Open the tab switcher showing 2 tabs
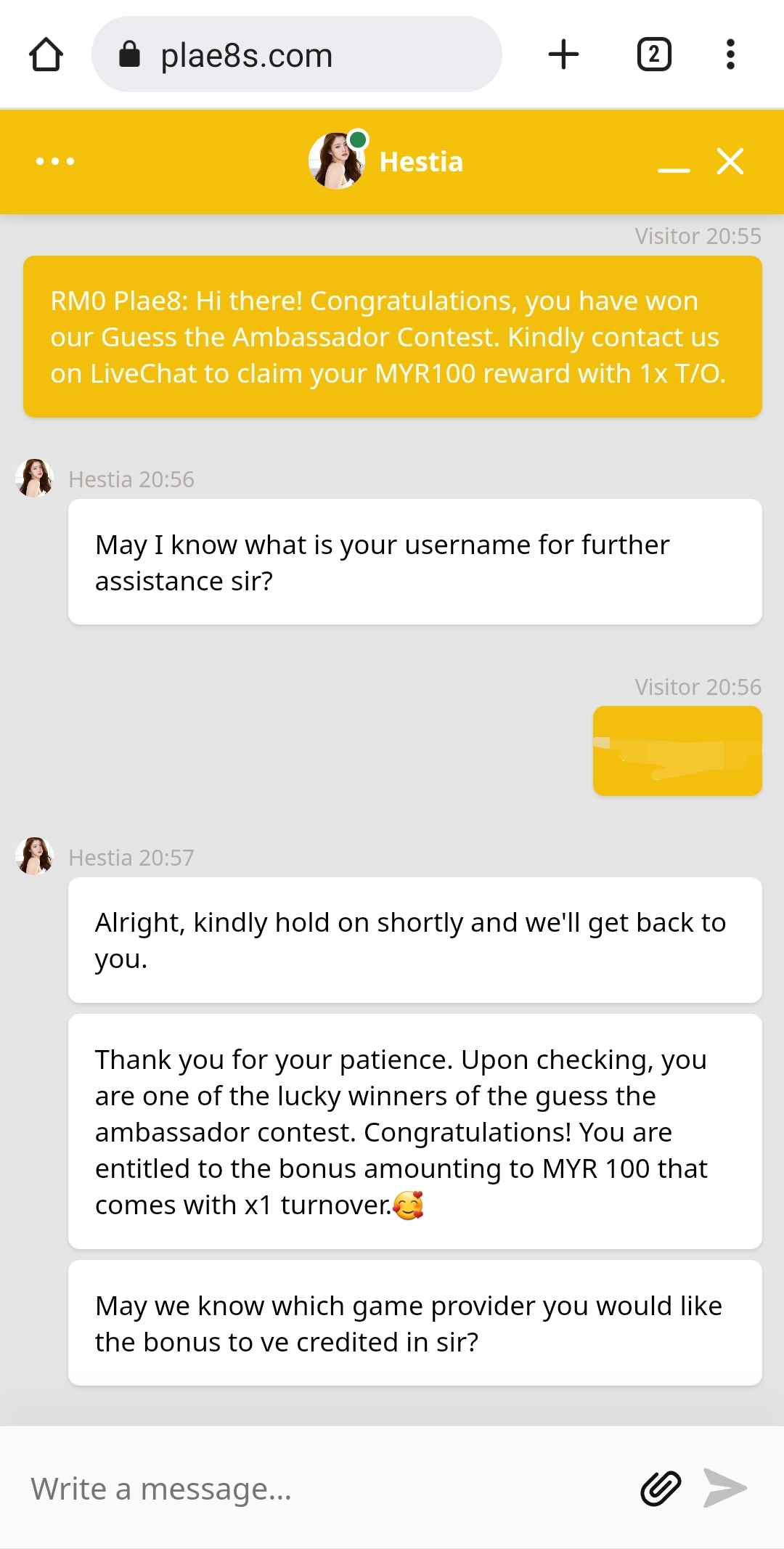Image resolution: width=784 pixels, height=1549 pixels. (653, 54)
